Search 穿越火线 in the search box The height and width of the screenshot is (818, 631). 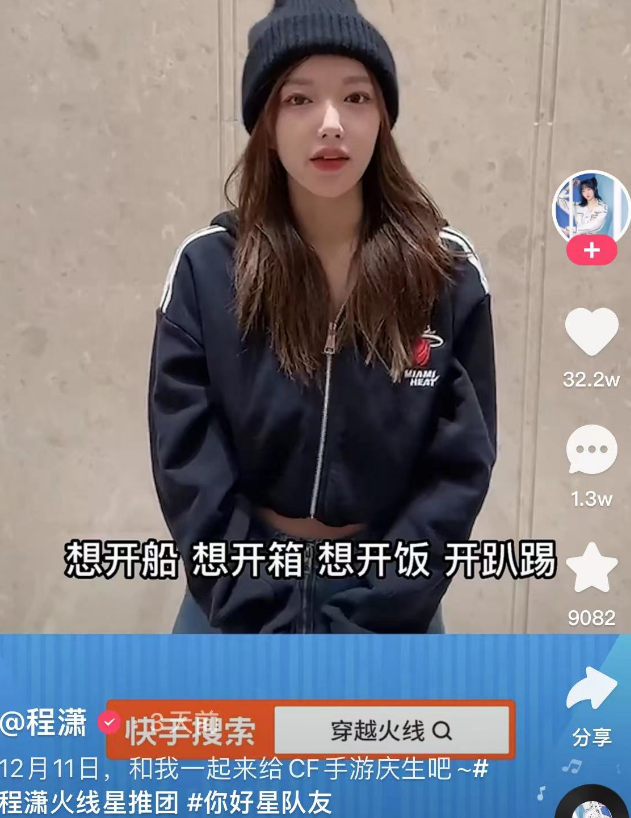[392, 730]
